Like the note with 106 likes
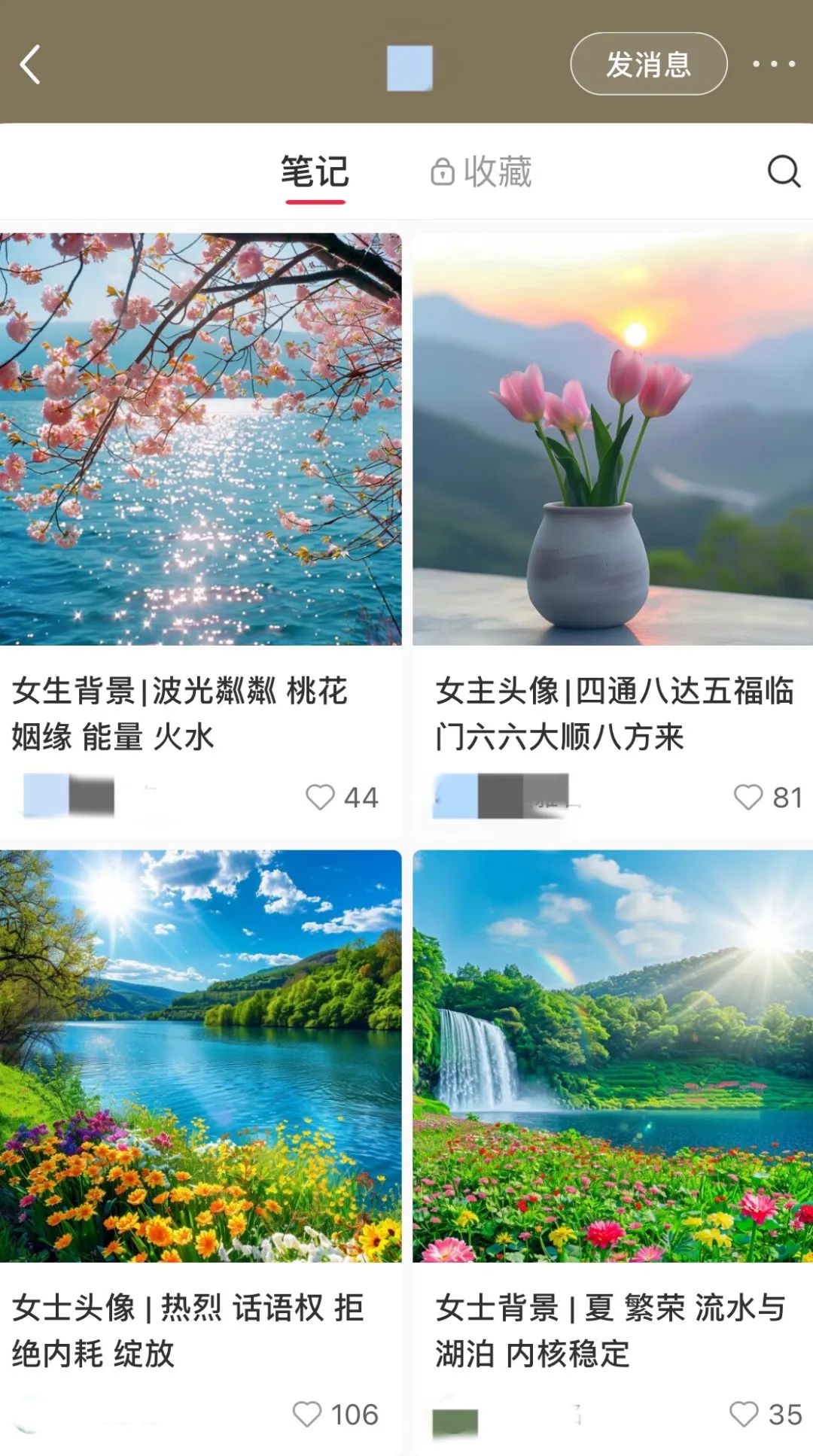Image resolution: width=813 pixels, height=1456 pixels. [307, 1414]
